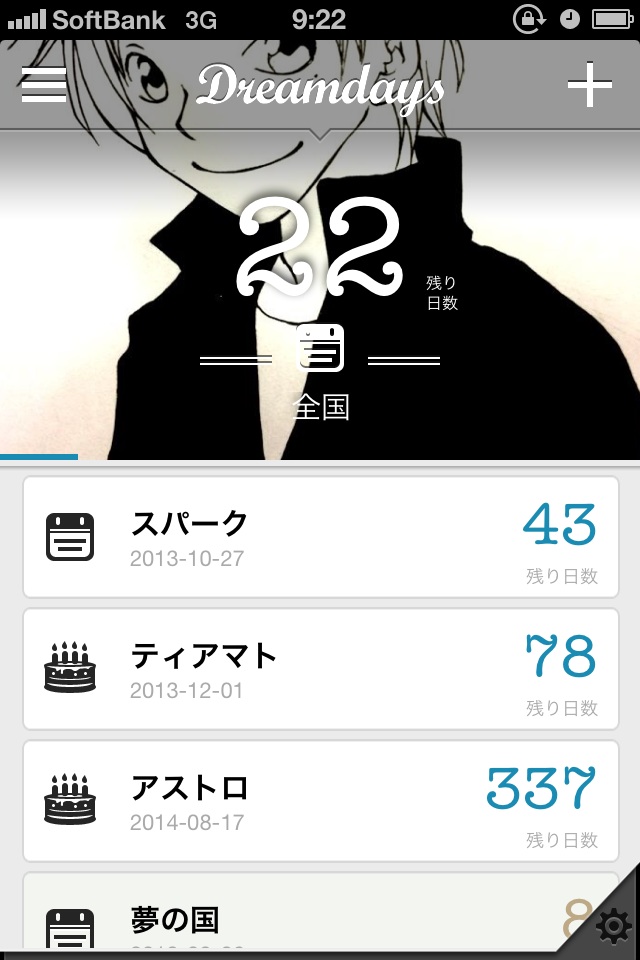The image size is (640, 960).
Task: Open the hamburger menu
Action: [43, 85]
